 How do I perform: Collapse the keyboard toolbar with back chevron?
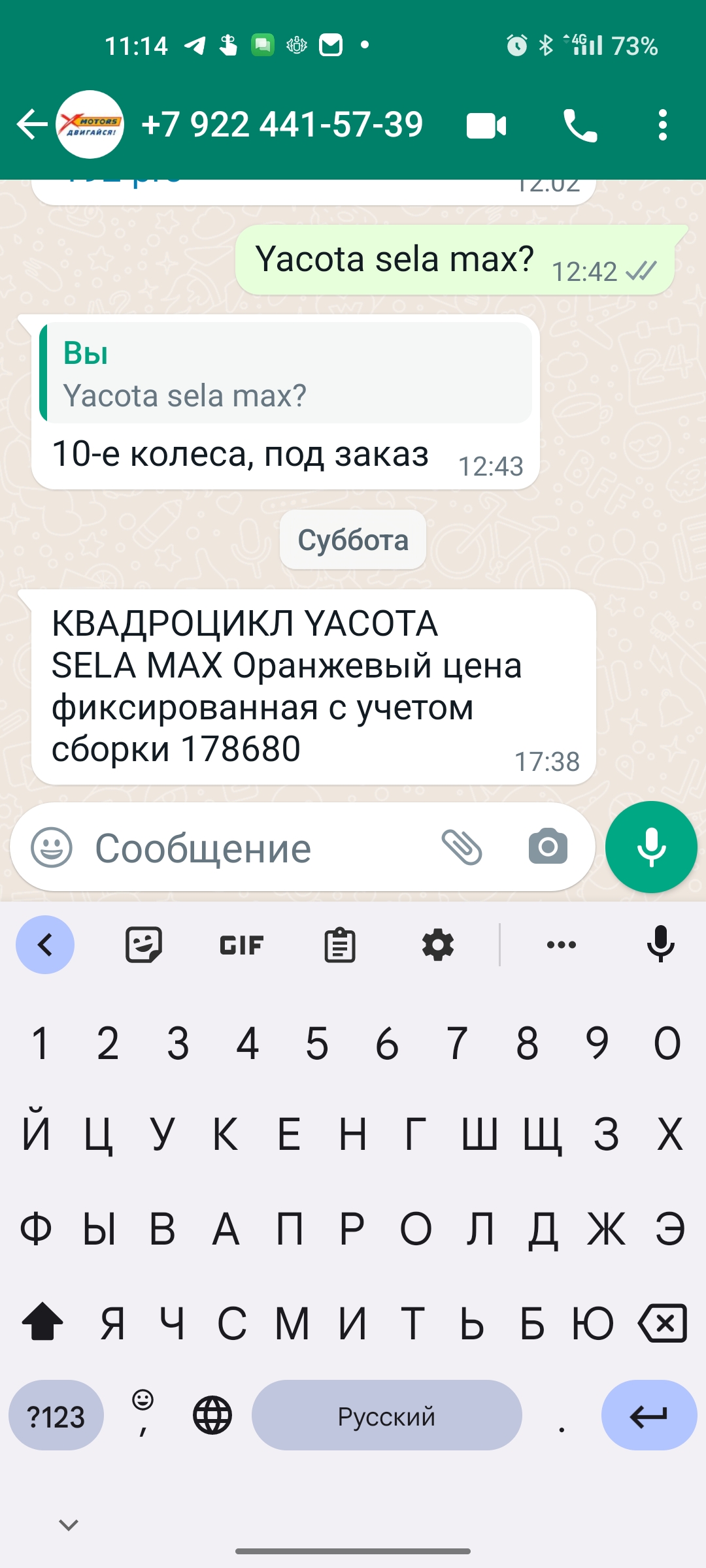[x=45, y=945]
